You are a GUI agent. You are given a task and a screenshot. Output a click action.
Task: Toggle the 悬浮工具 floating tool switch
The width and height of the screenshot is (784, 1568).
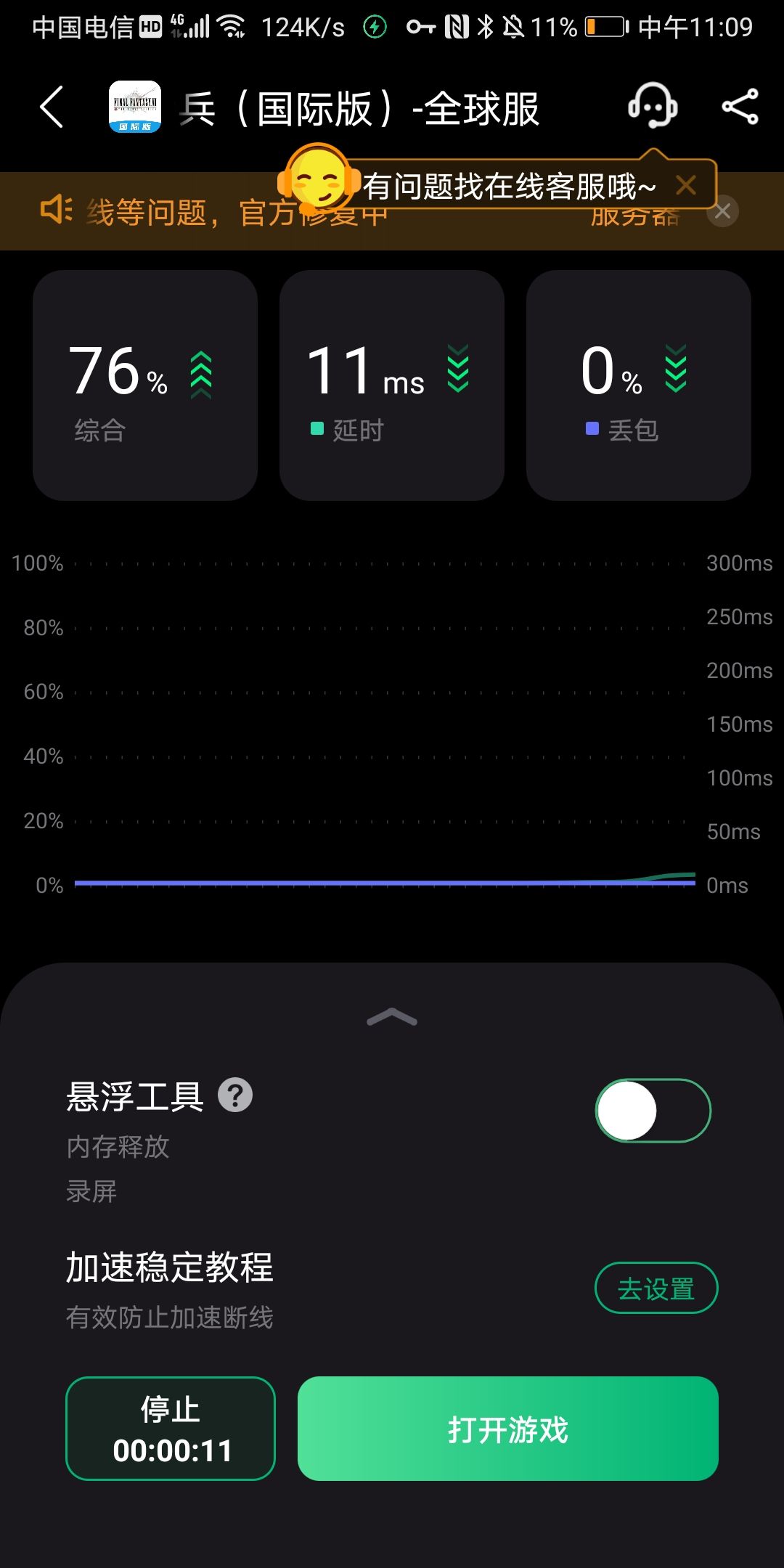pyautogui.click(x=653, y=1111)
